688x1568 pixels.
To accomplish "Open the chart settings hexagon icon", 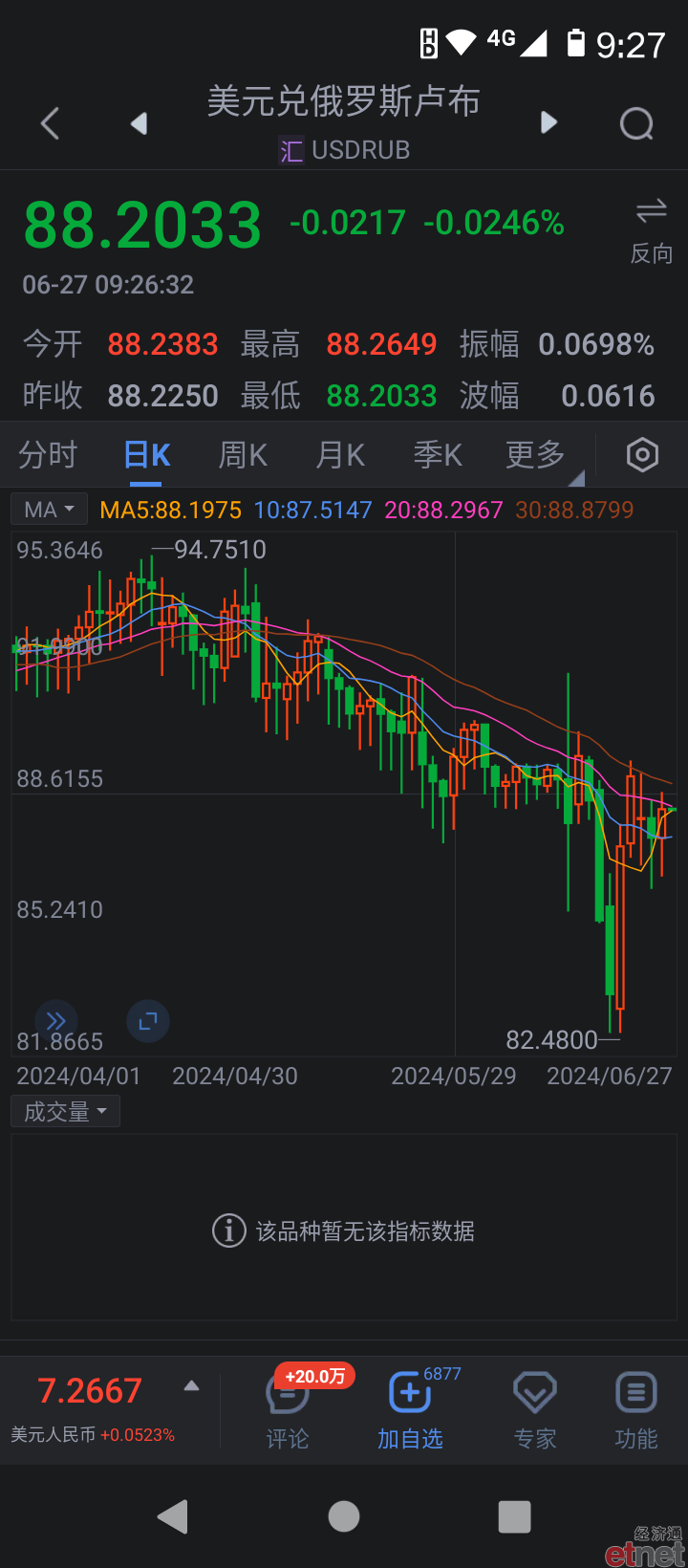I will click(x=642, y=455).
